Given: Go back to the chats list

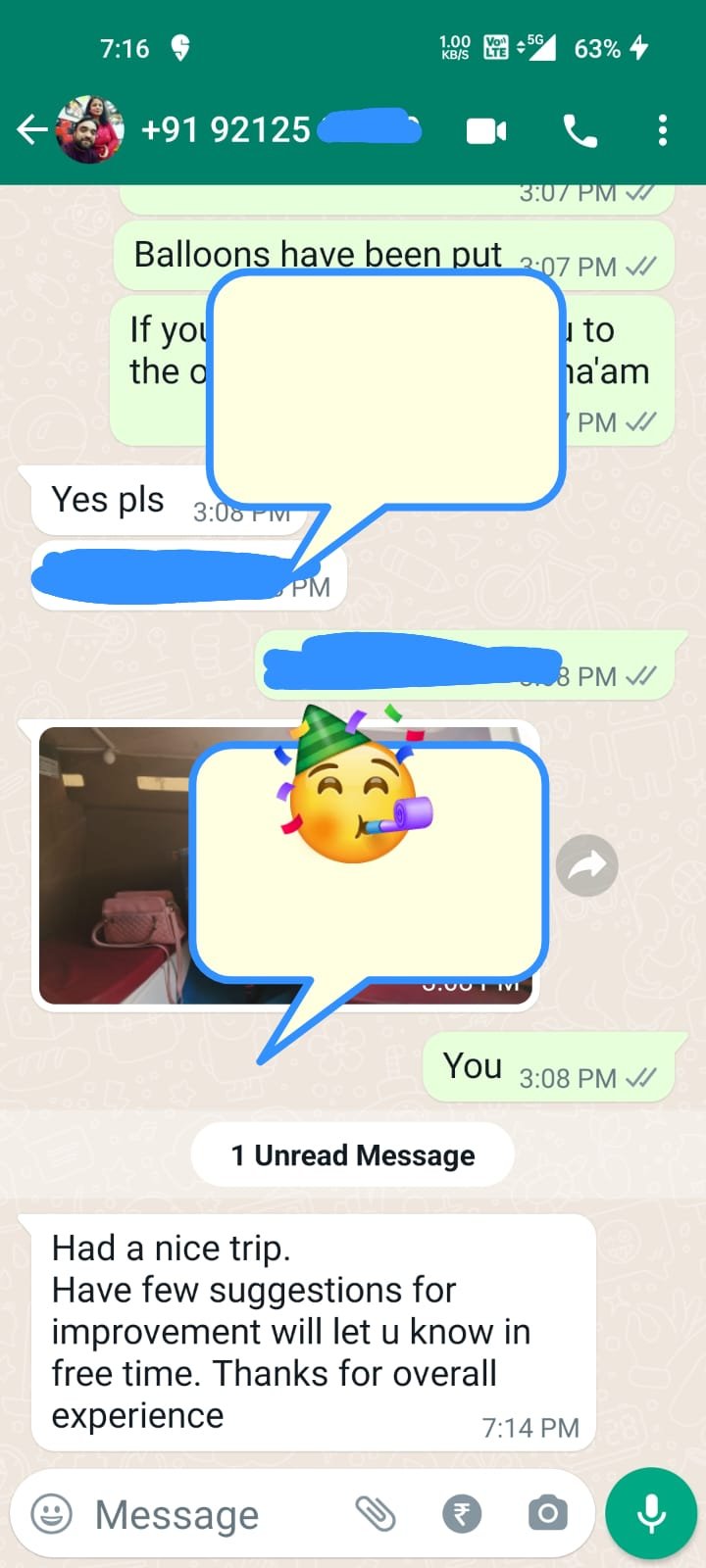Looking at the screenshot, I should click(x=31, y=129).
